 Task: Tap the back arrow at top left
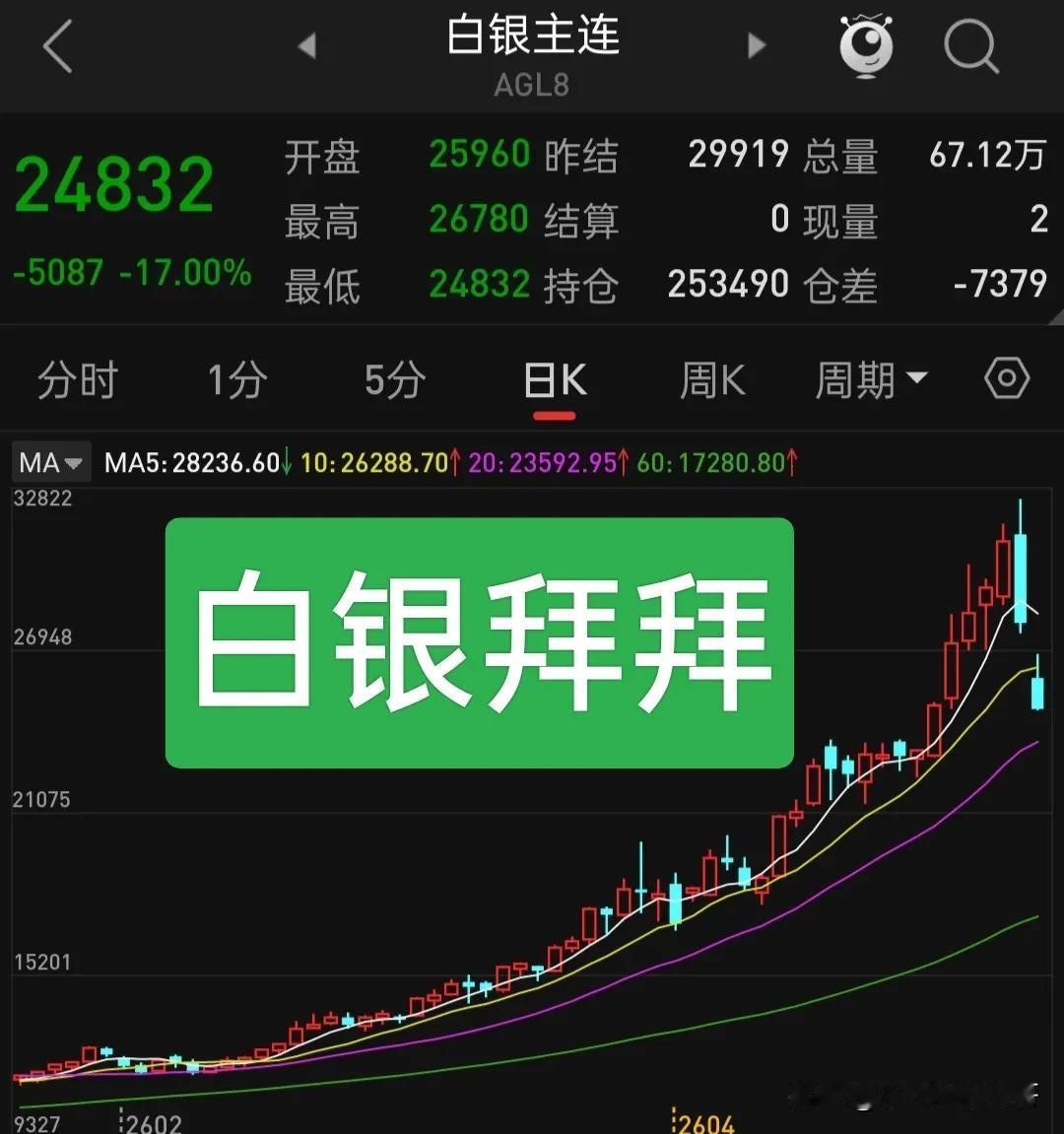[x=56, y=44]
